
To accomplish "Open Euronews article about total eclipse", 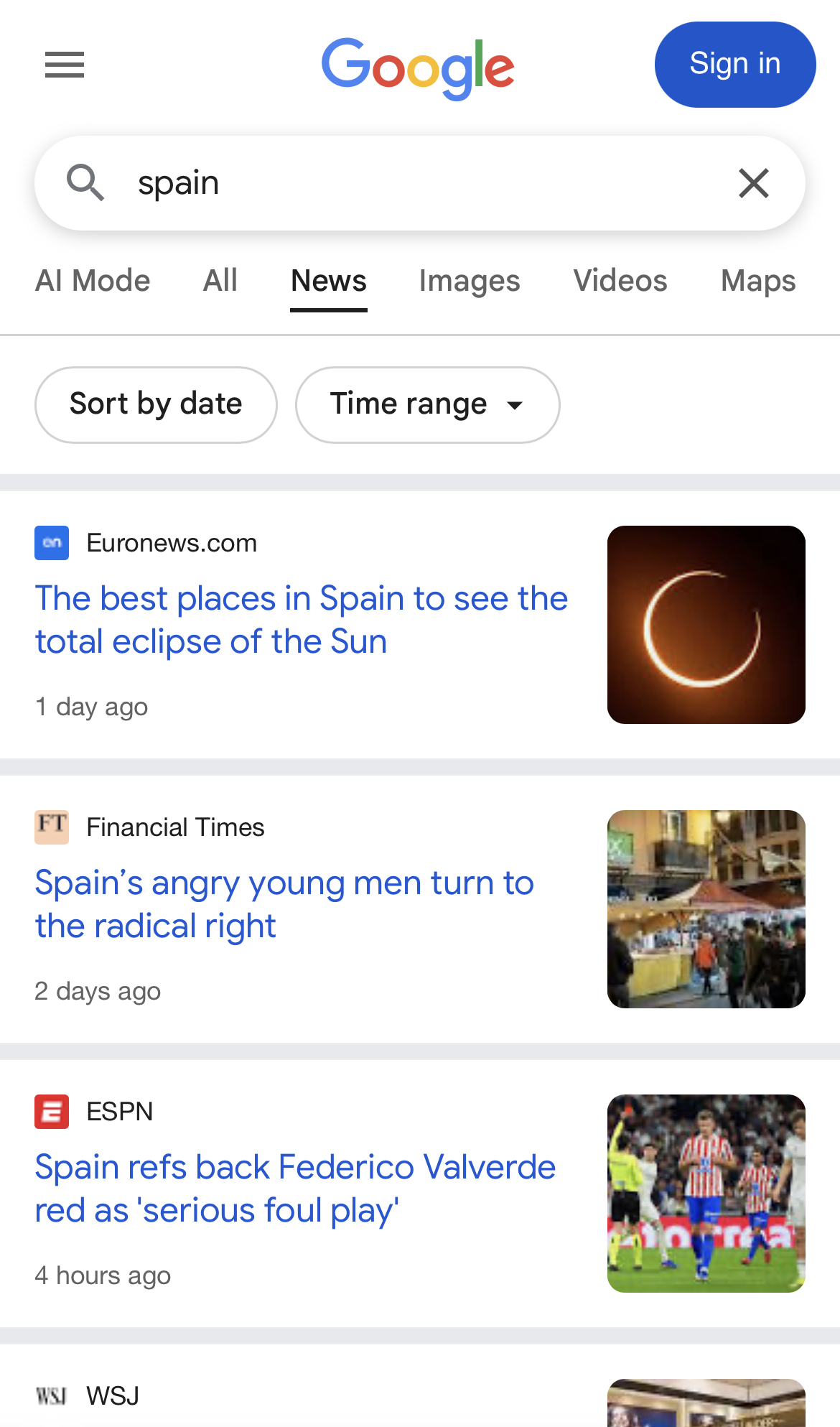I will pyautogui.click(x=302, y=620).
